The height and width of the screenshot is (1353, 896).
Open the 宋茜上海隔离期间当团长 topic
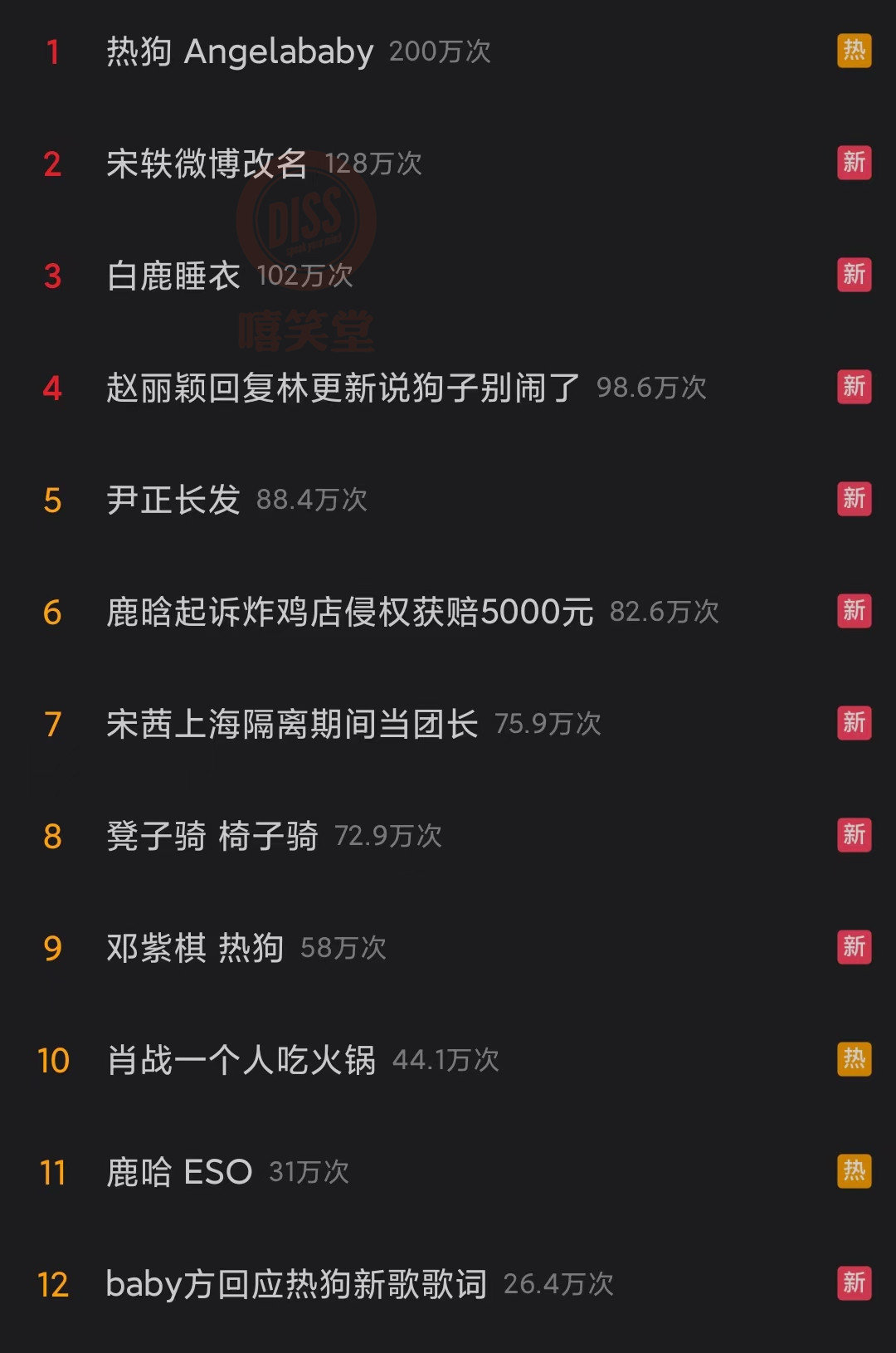pos(295,723)
